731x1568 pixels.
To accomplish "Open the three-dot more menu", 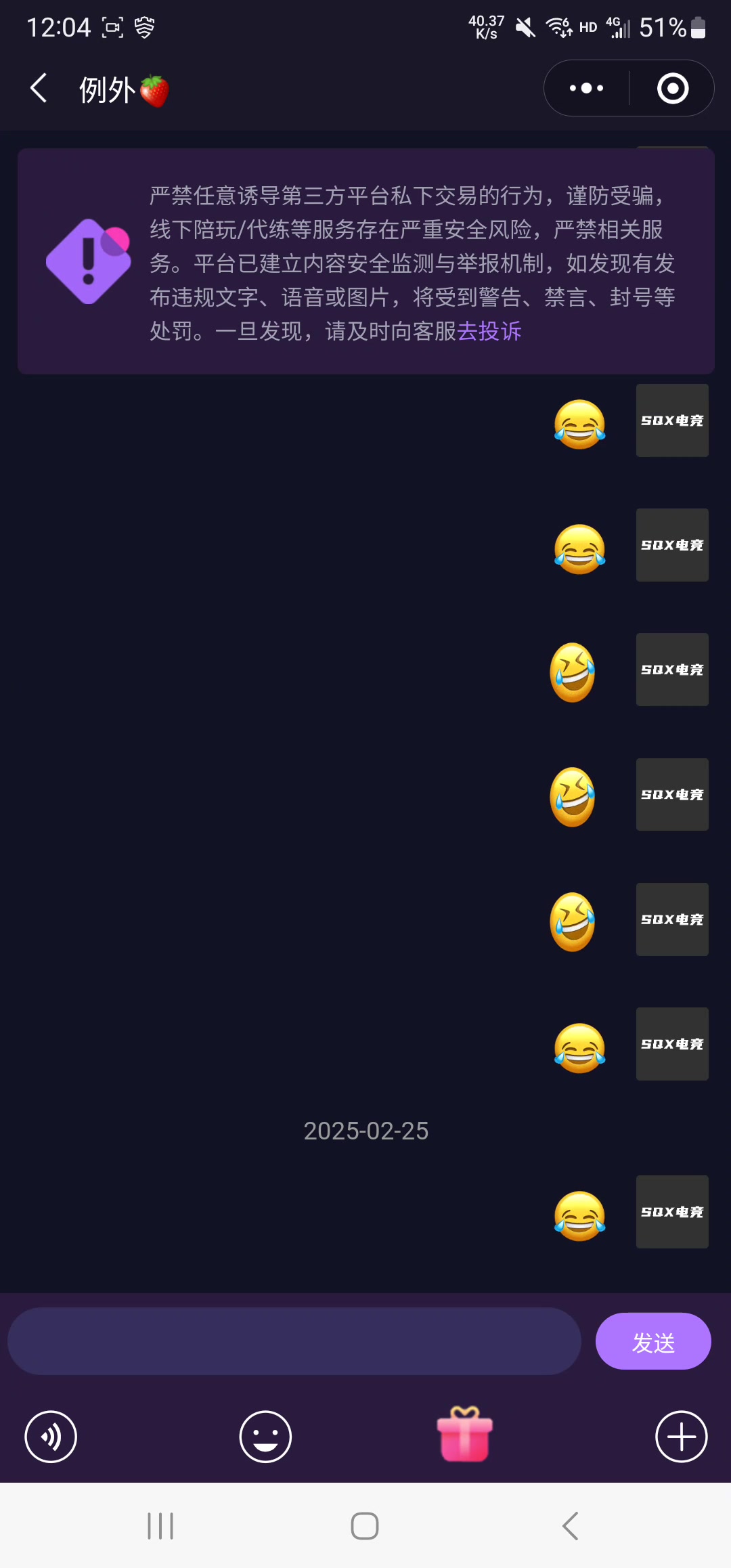I will [x=586, y=88].
